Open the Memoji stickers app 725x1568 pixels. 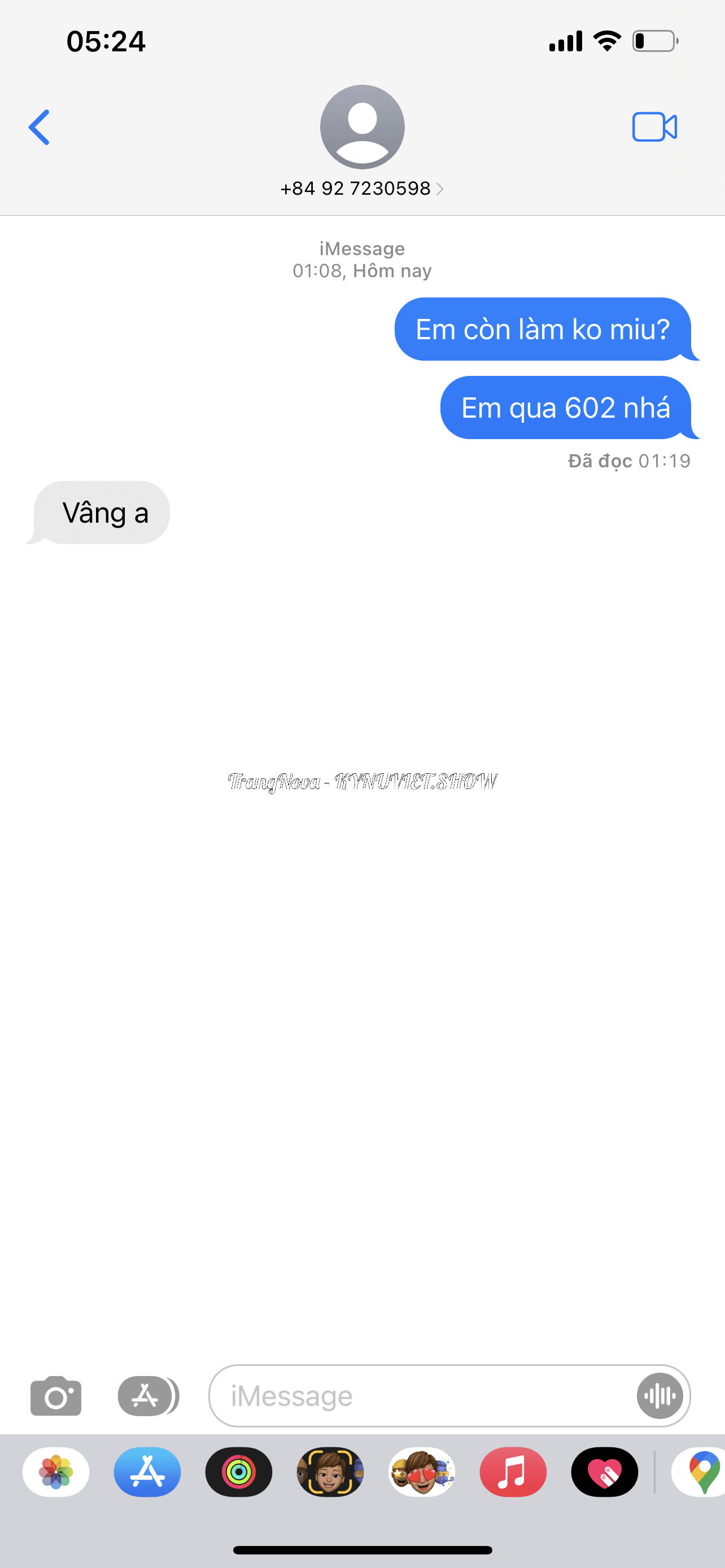click(x=421, y=1473)
